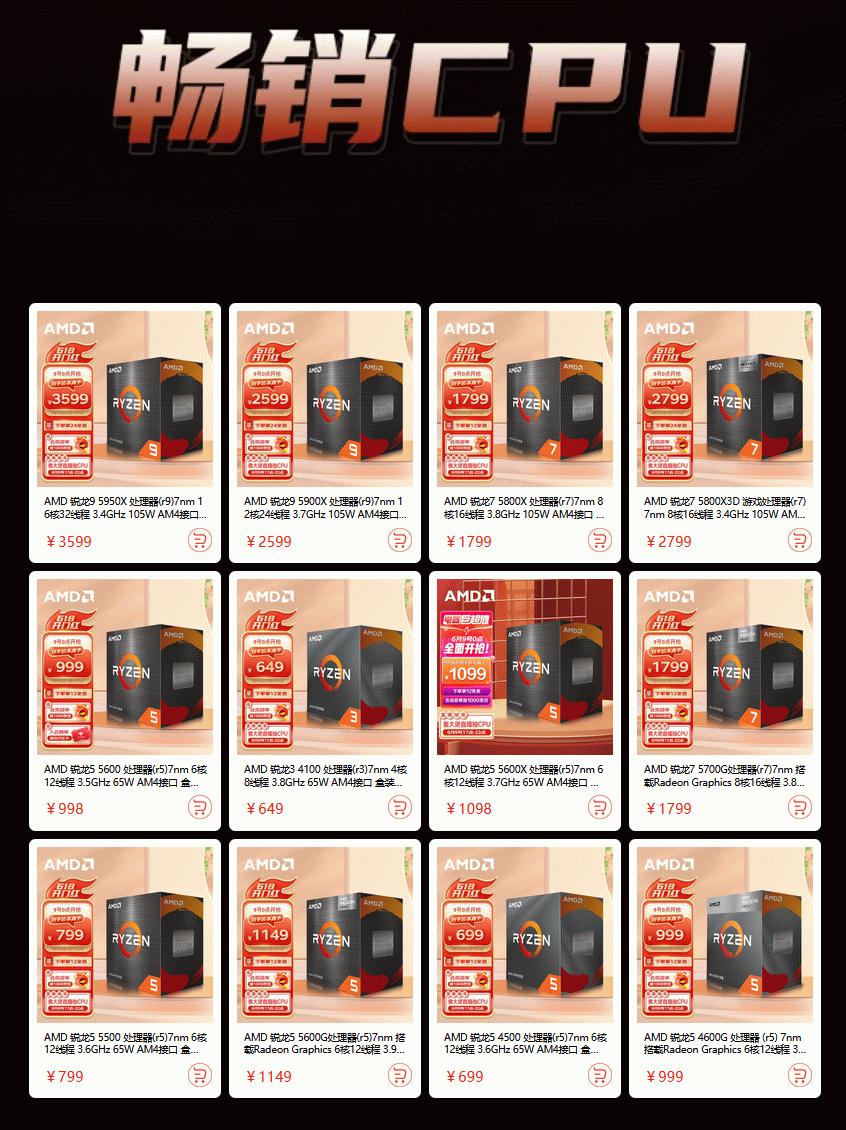846x1130 pixels.
Task: Open the Ryzen 5 4500 product card
Action: (525, 935)
